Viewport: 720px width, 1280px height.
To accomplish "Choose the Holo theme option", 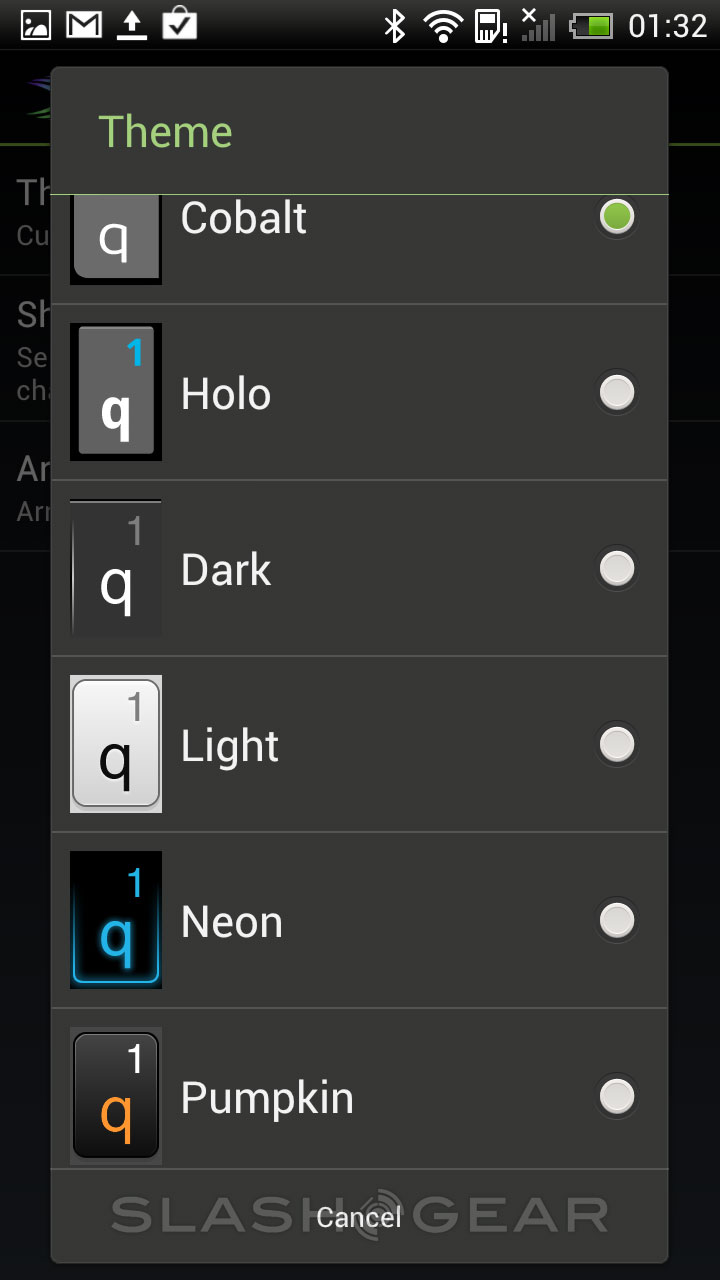I will (360, 393).
